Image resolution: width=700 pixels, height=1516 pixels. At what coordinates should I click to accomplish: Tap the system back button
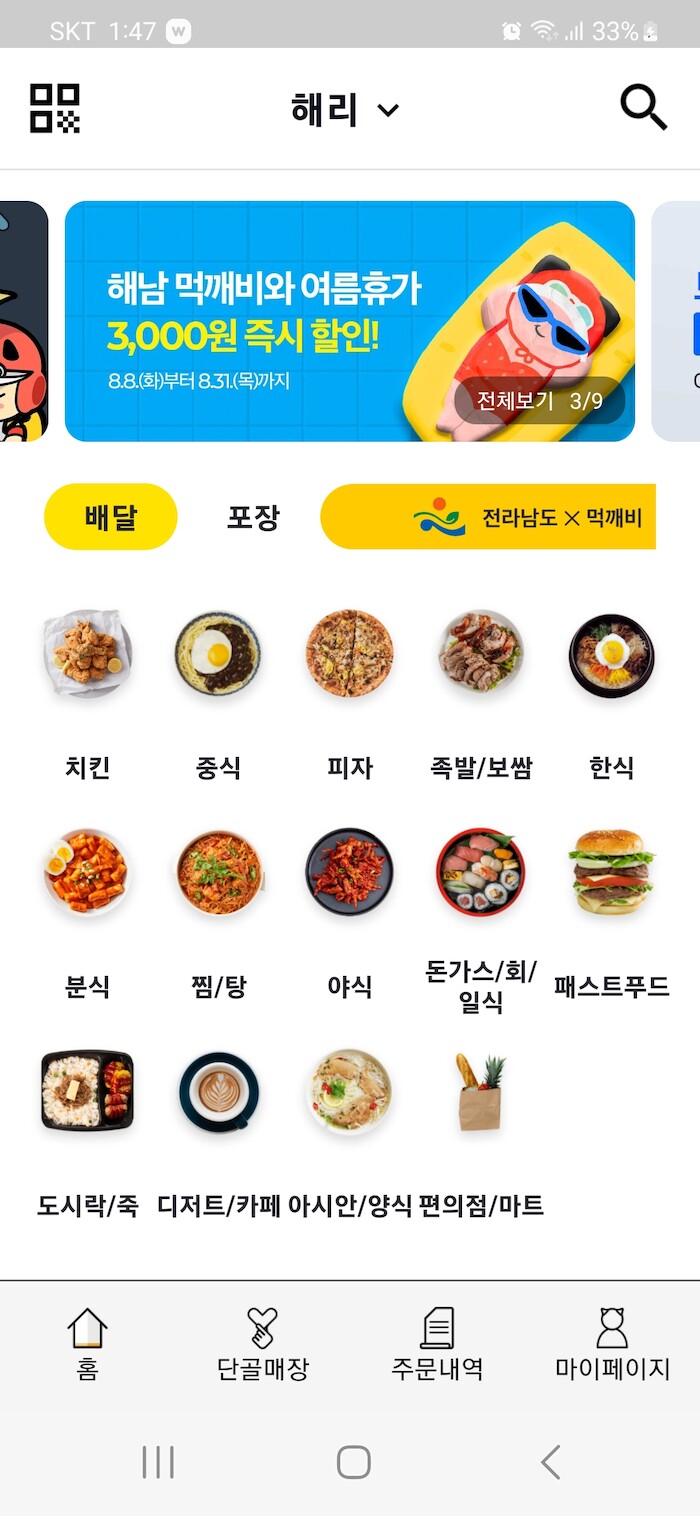coord(550,1462)
